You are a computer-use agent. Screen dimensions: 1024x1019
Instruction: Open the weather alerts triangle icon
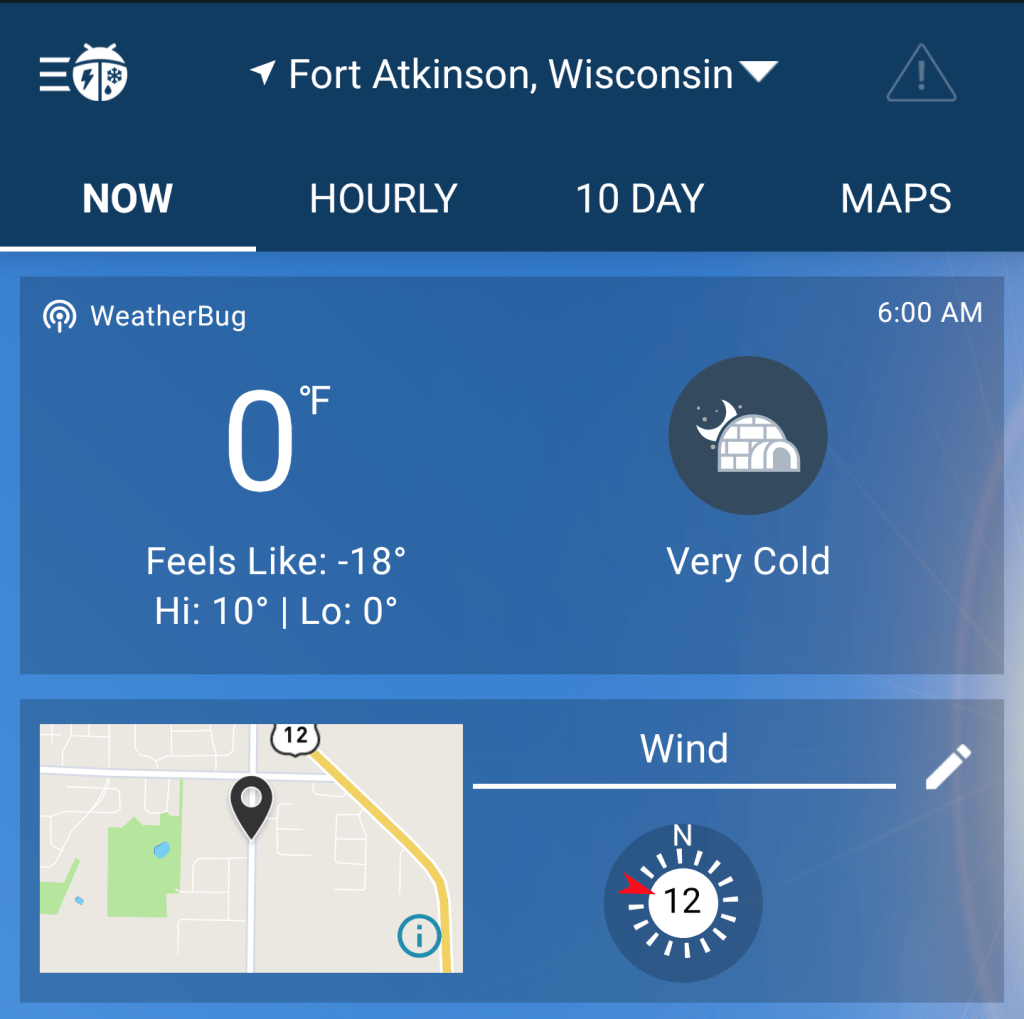tap(921, 73)
